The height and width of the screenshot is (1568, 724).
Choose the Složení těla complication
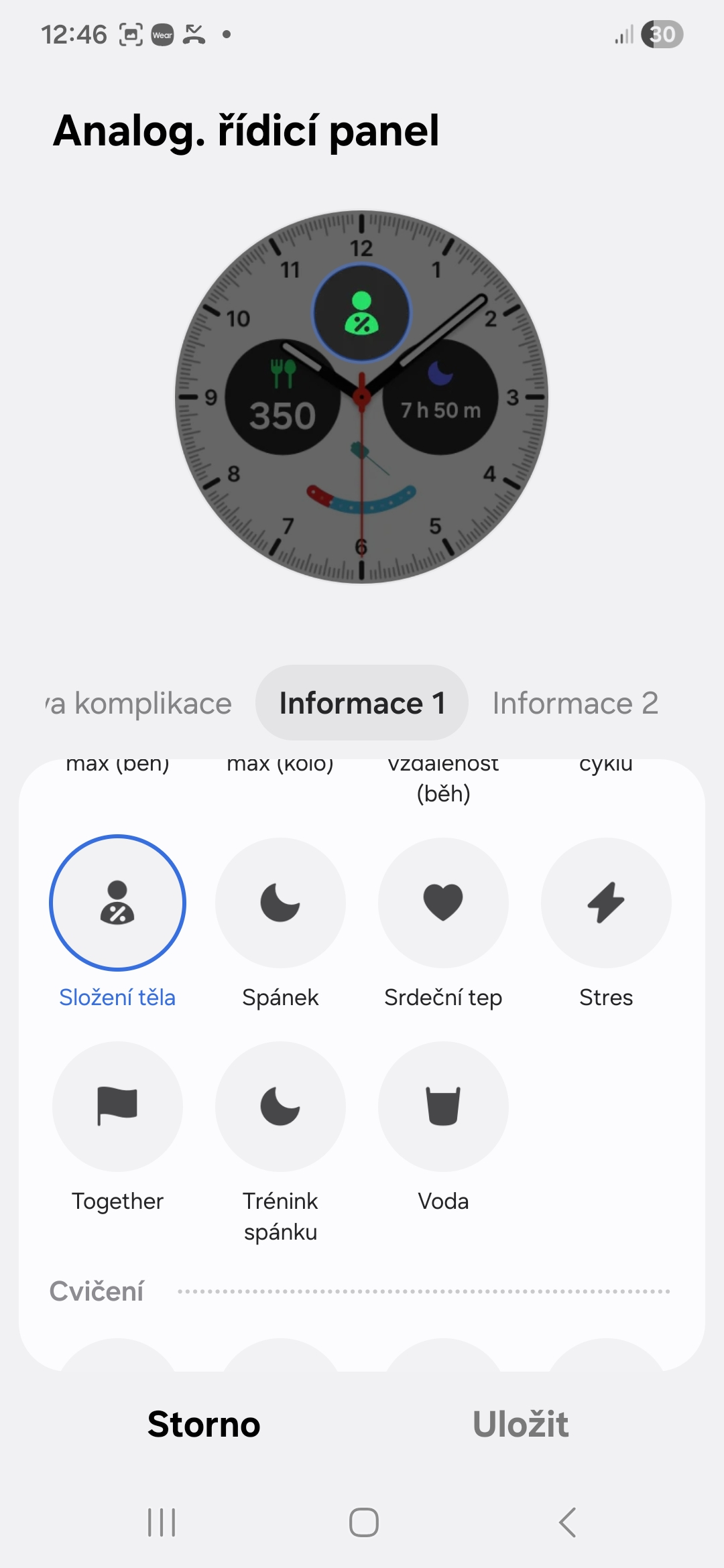click(117, 903)
